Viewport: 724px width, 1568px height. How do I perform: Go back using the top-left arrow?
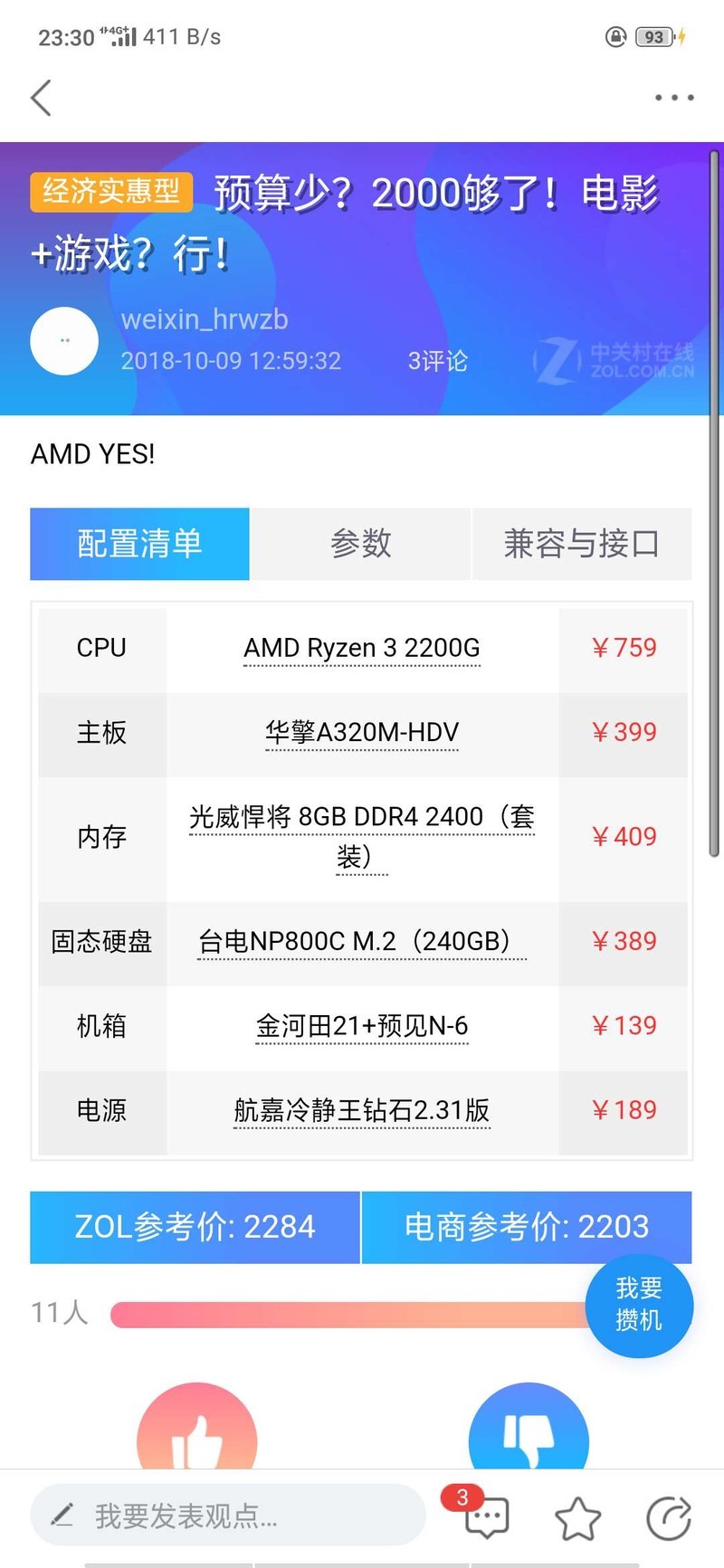click(42, 98)
